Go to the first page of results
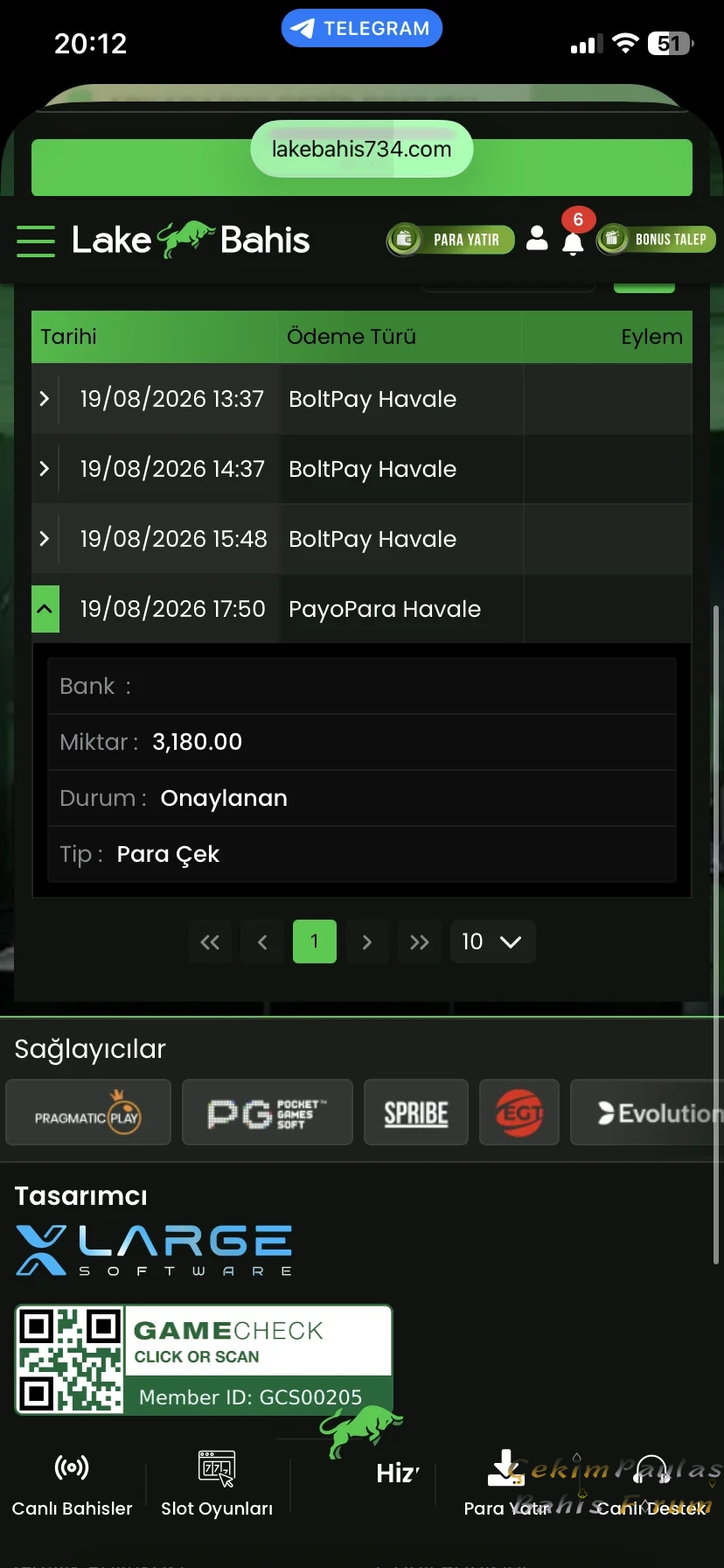The image size is (724, 1568). click(x=210, y=941)
